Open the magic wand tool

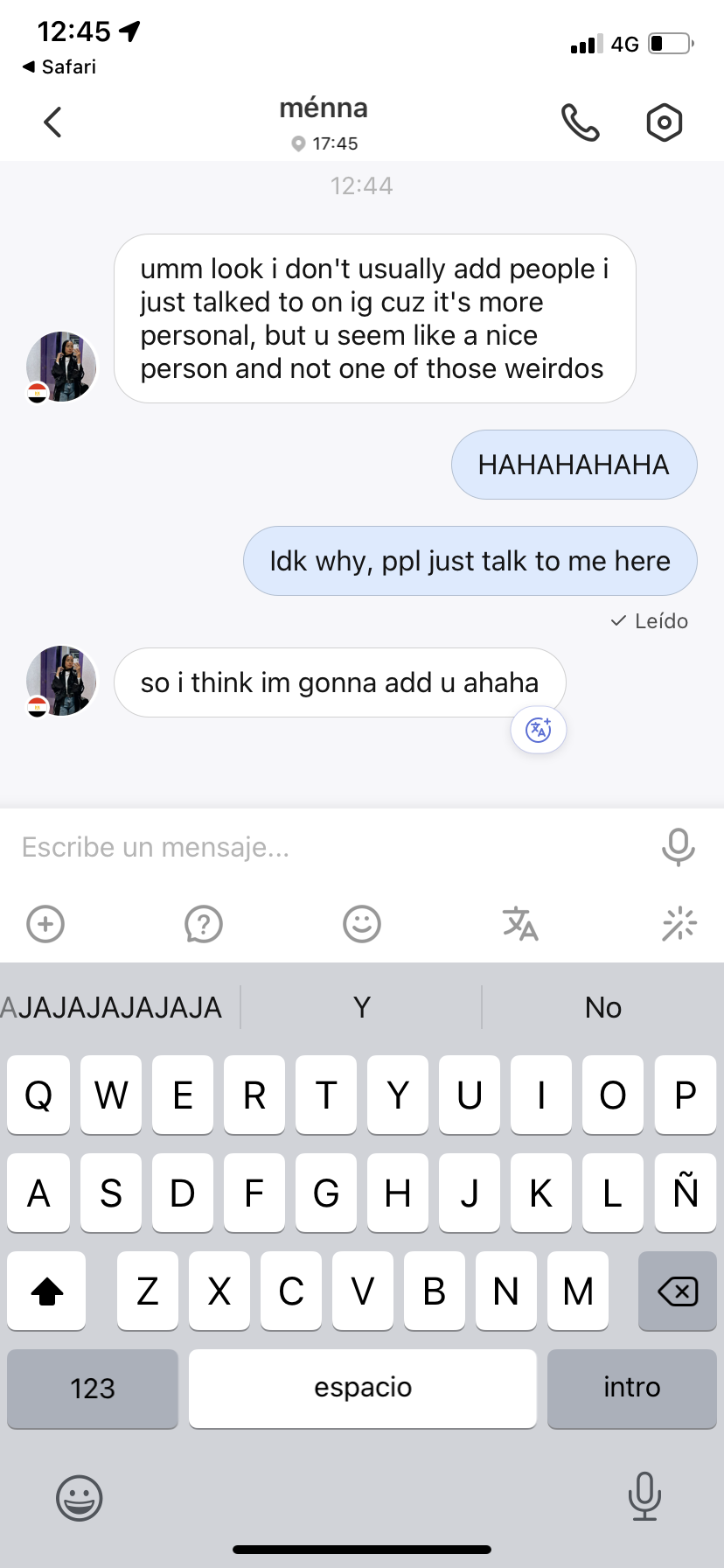(x=679, y=924)
